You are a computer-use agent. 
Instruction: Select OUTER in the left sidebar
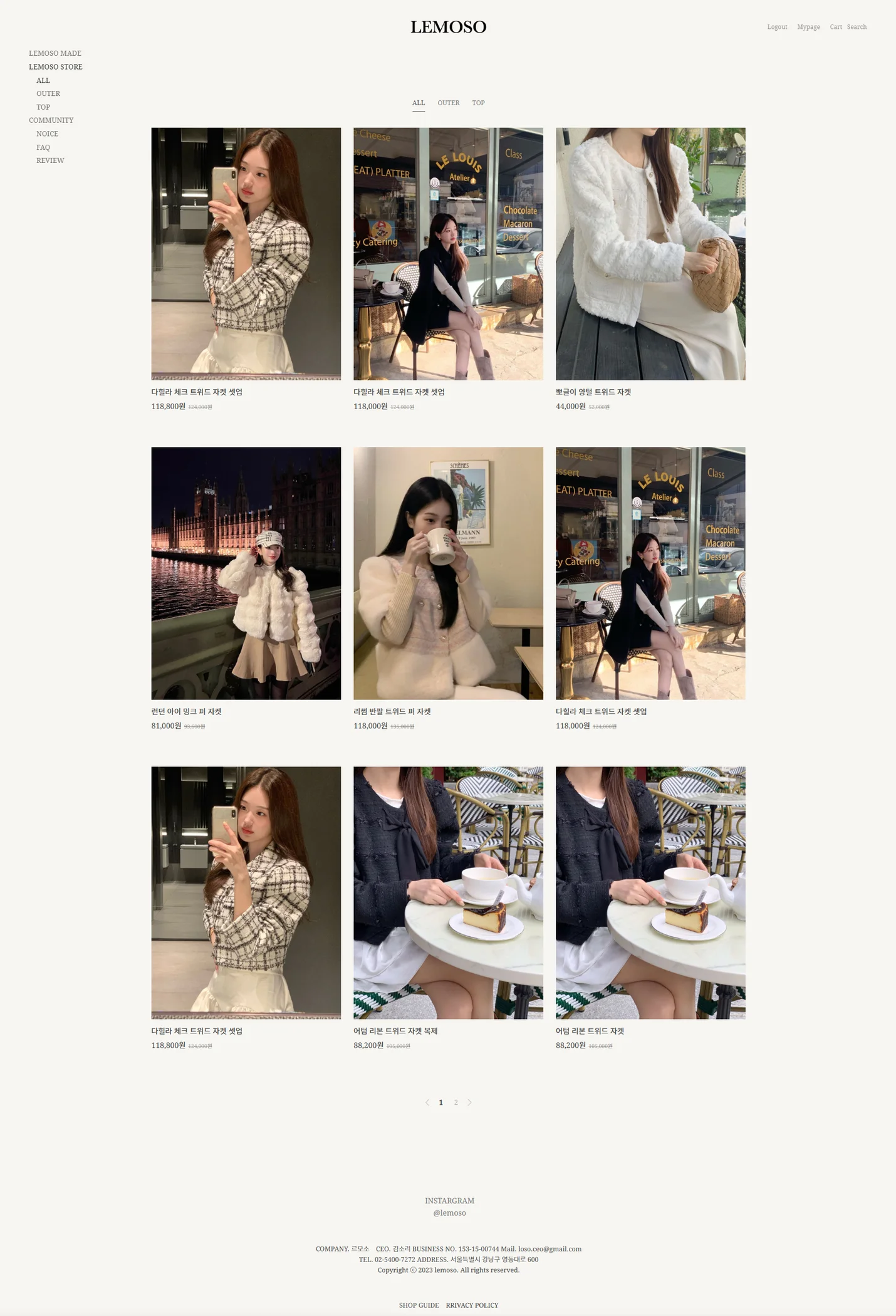tap(48, 93)
